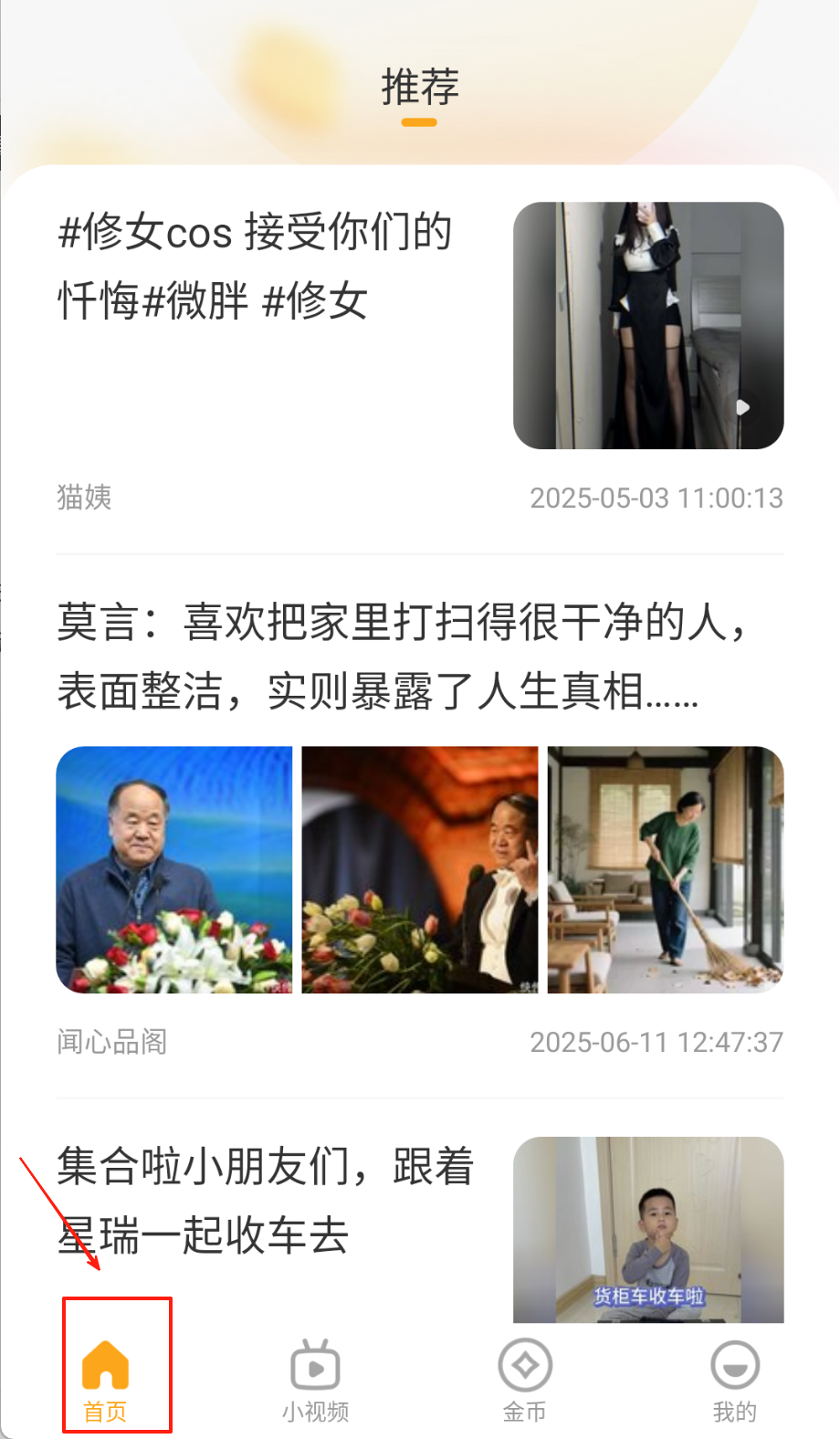Open the #修女cos article by 猫姨

pyautogui.click(x=256, y=266)
